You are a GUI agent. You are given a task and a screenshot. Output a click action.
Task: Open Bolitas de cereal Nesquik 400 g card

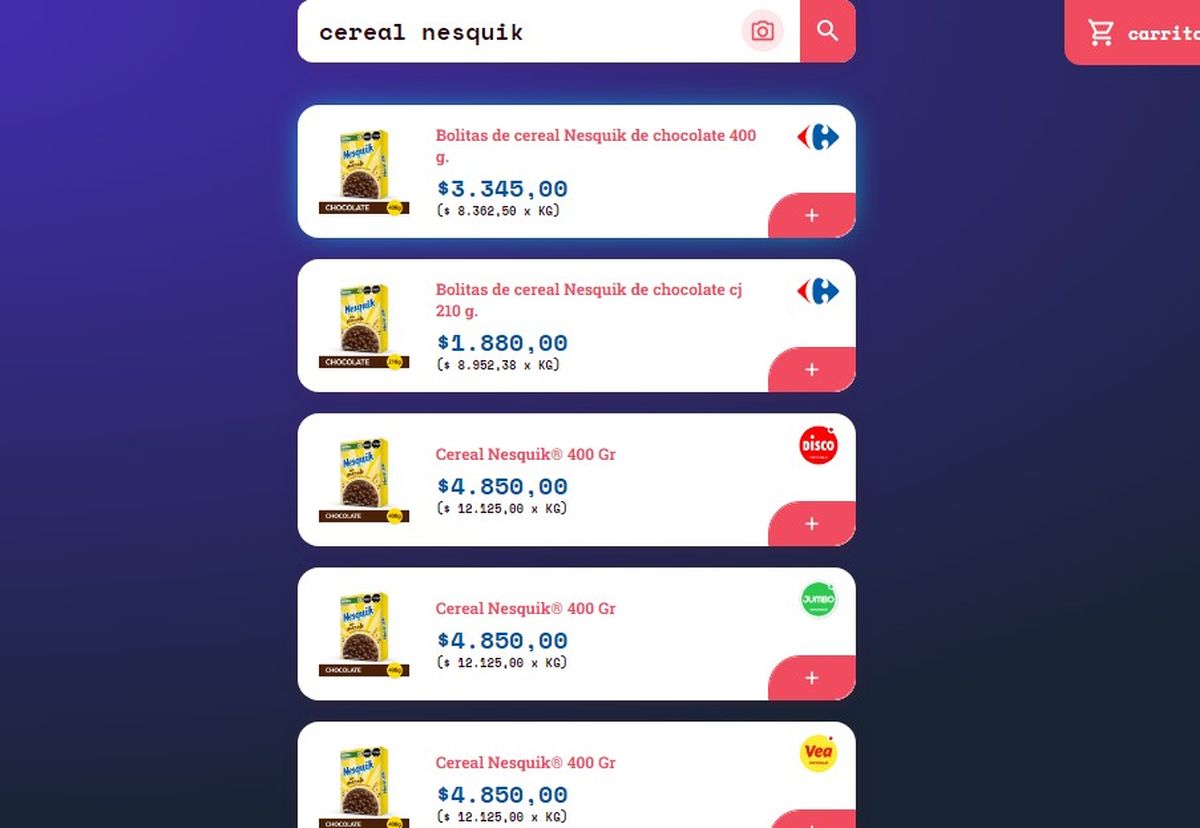(595, 145)
